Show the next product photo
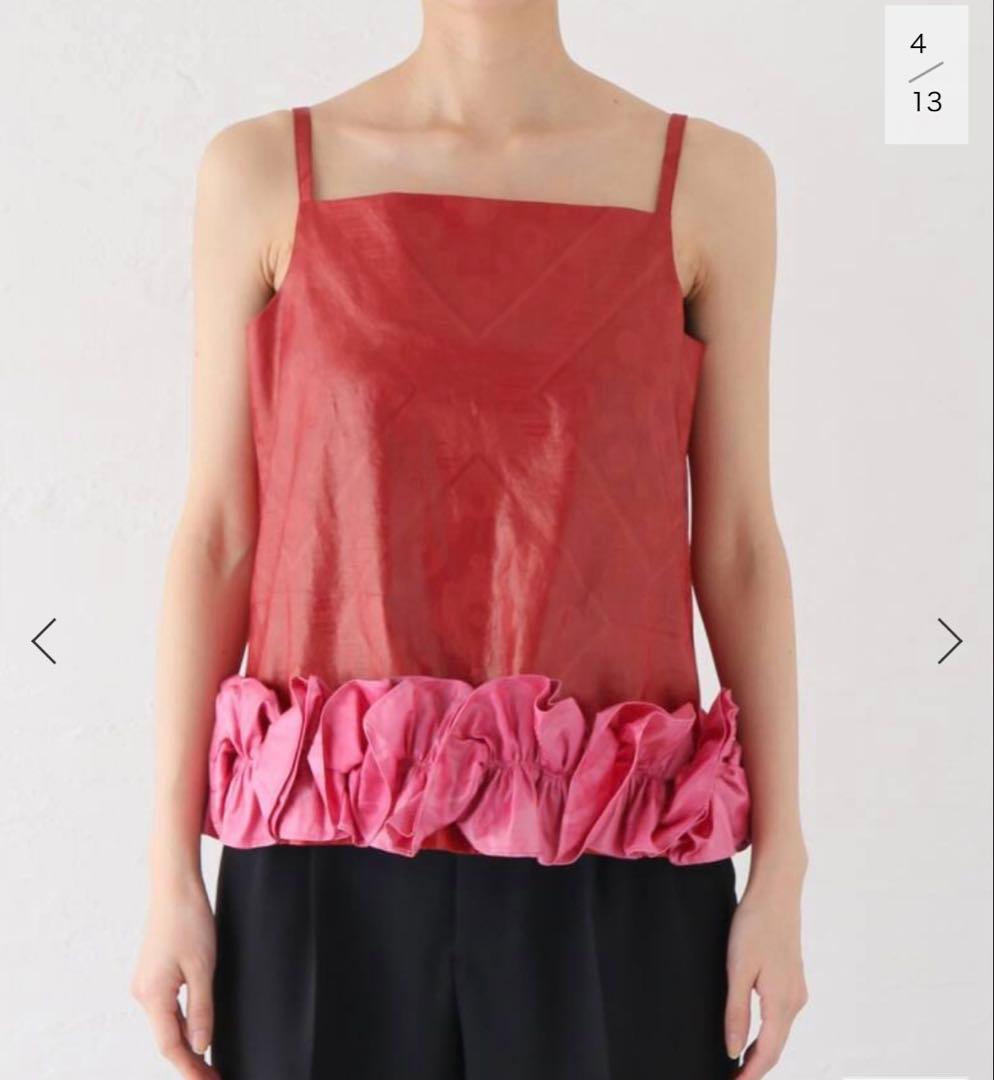This screenshot has height=1080, width=994. tap(948, 641)
